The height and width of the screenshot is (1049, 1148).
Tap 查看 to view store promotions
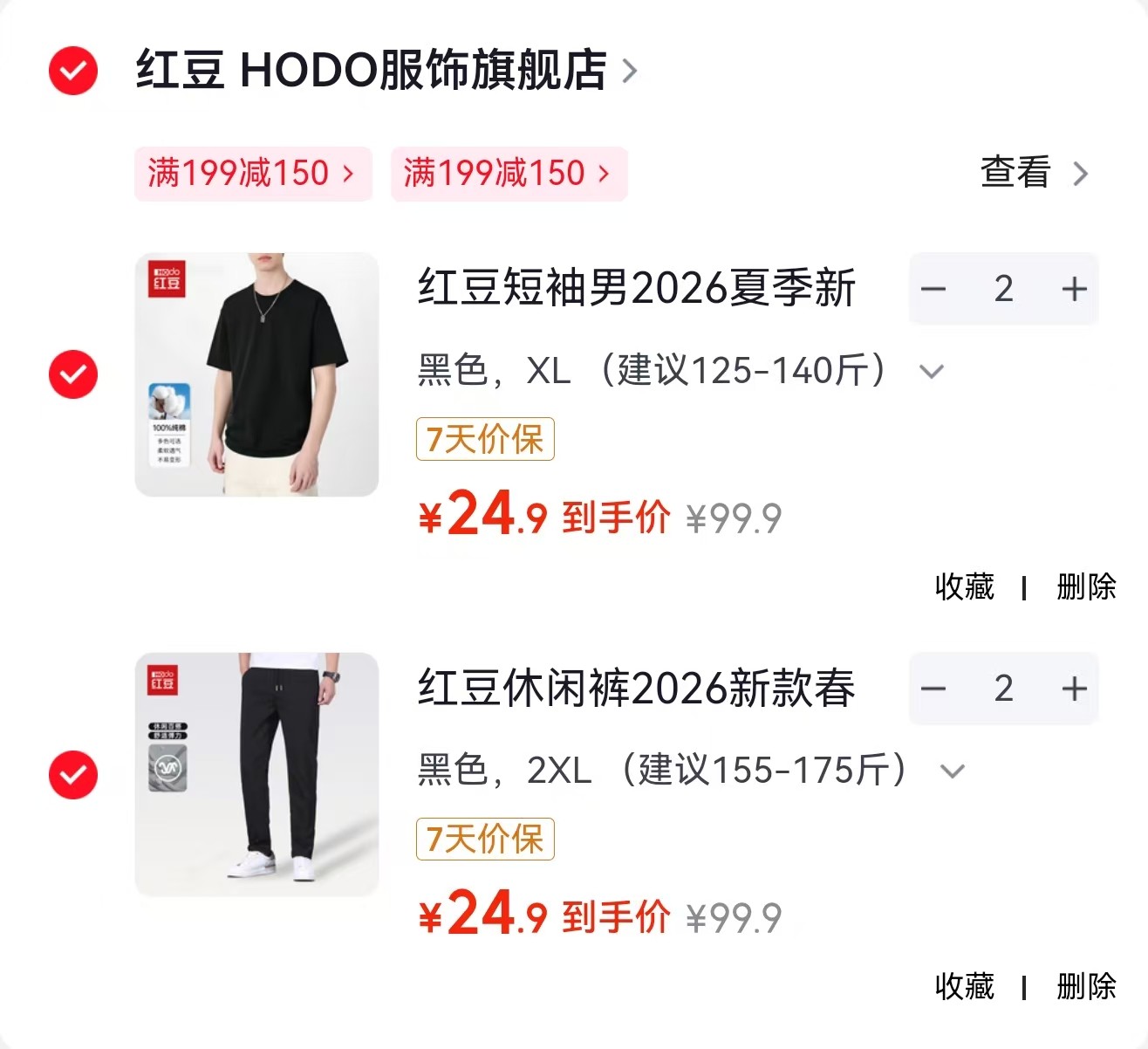coord(1035,173)
